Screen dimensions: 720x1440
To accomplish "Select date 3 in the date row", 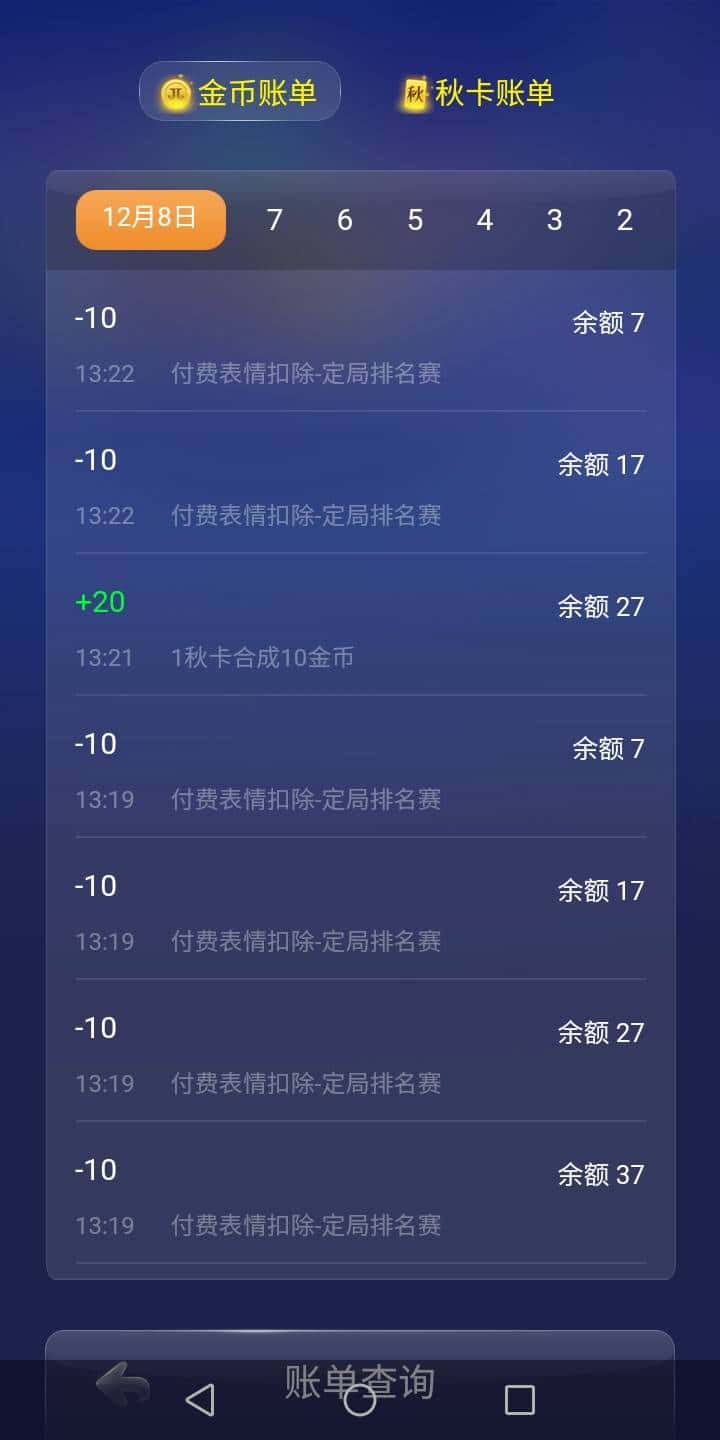I will point(555,220).
